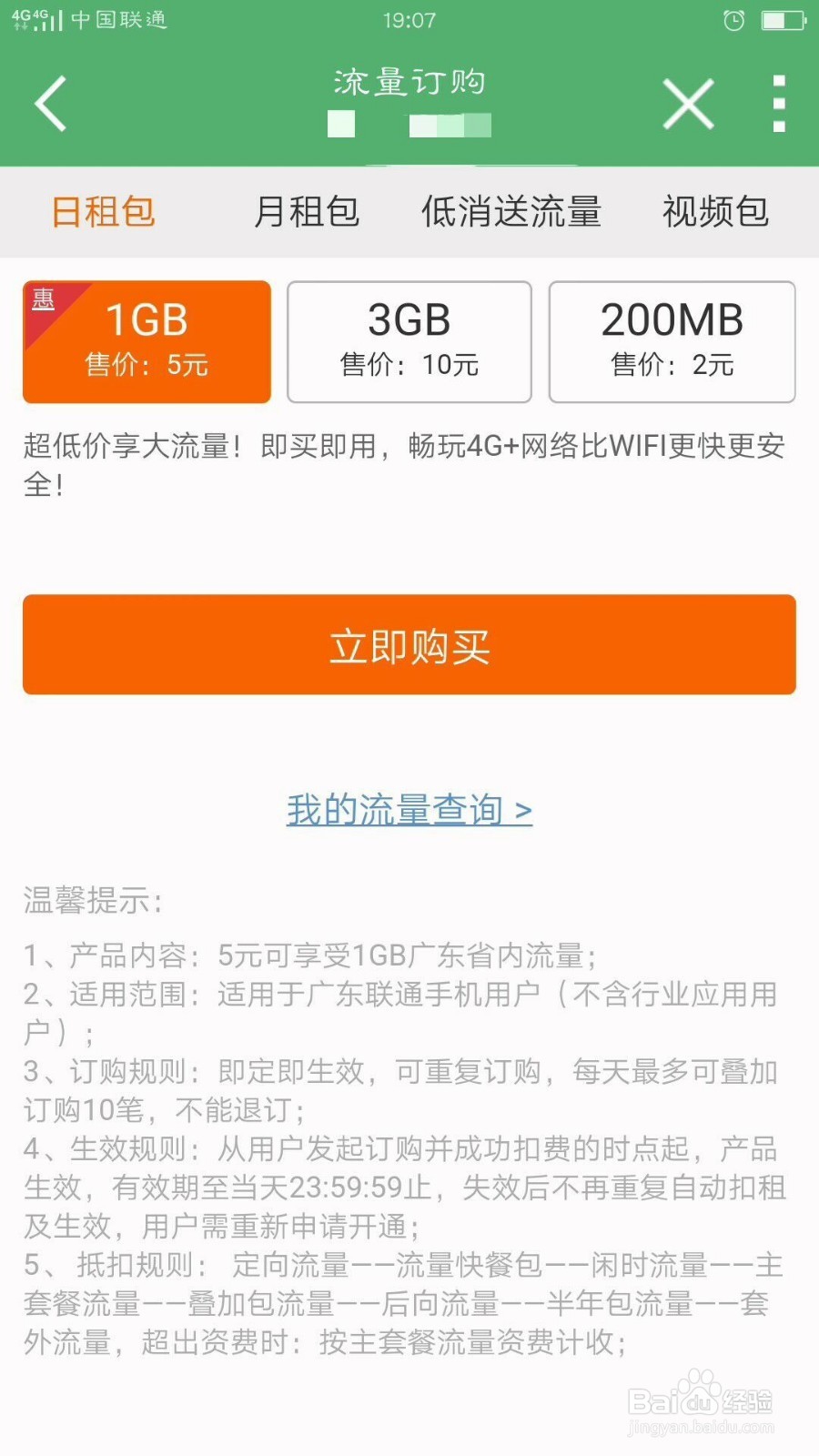819x1456 pixels.
Task: Tap the back arrow to return
Action: (x=50, y=103)
